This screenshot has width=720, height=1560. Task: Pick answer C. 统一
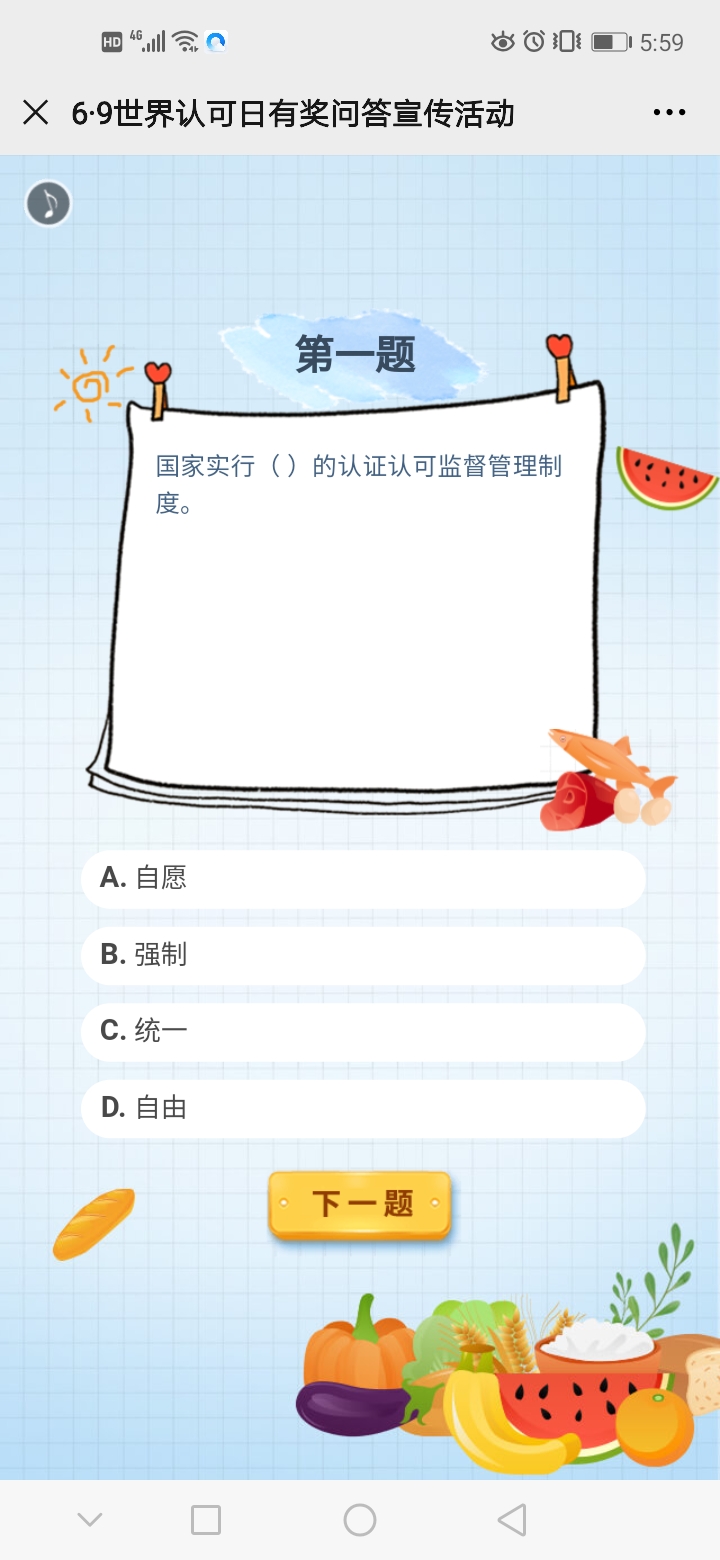coord(362,1031)
